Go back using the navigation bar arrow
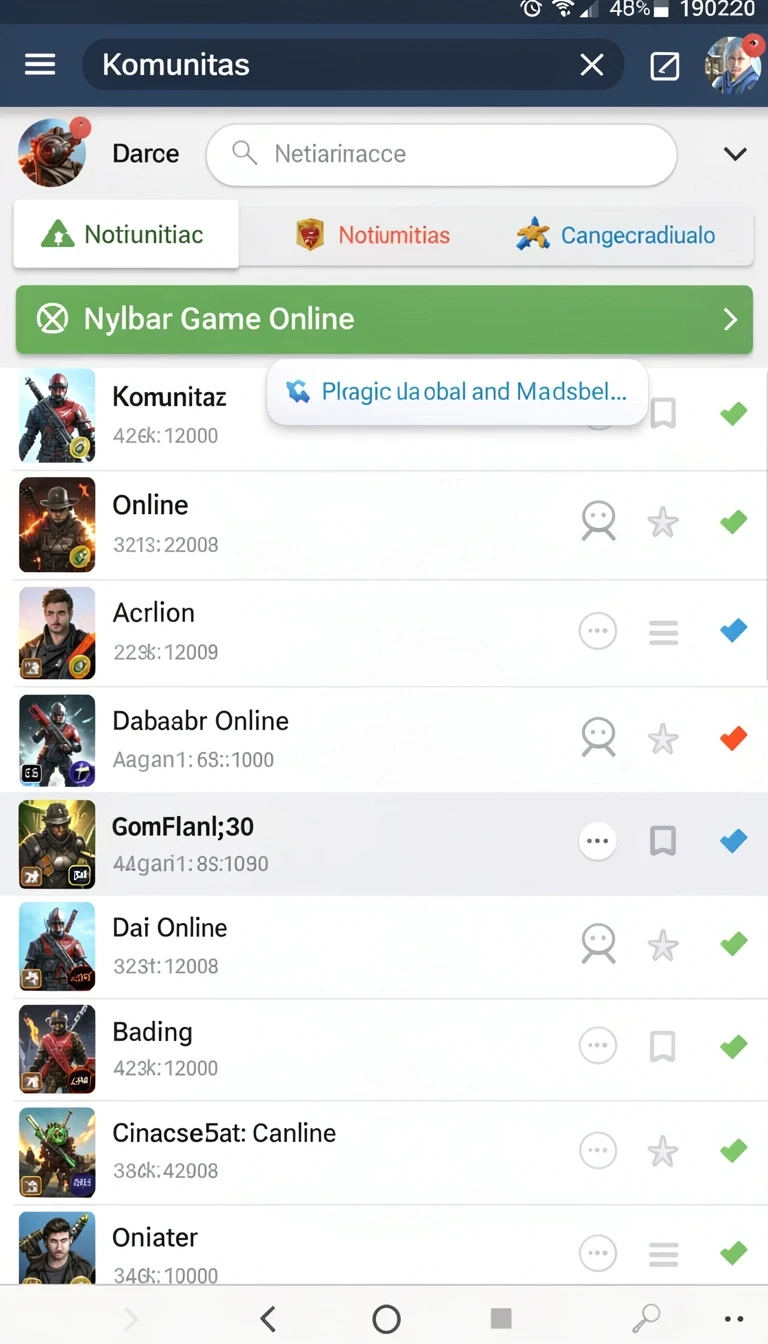Viewport: 768px width, 1344px height. [x=267, y=1319]
